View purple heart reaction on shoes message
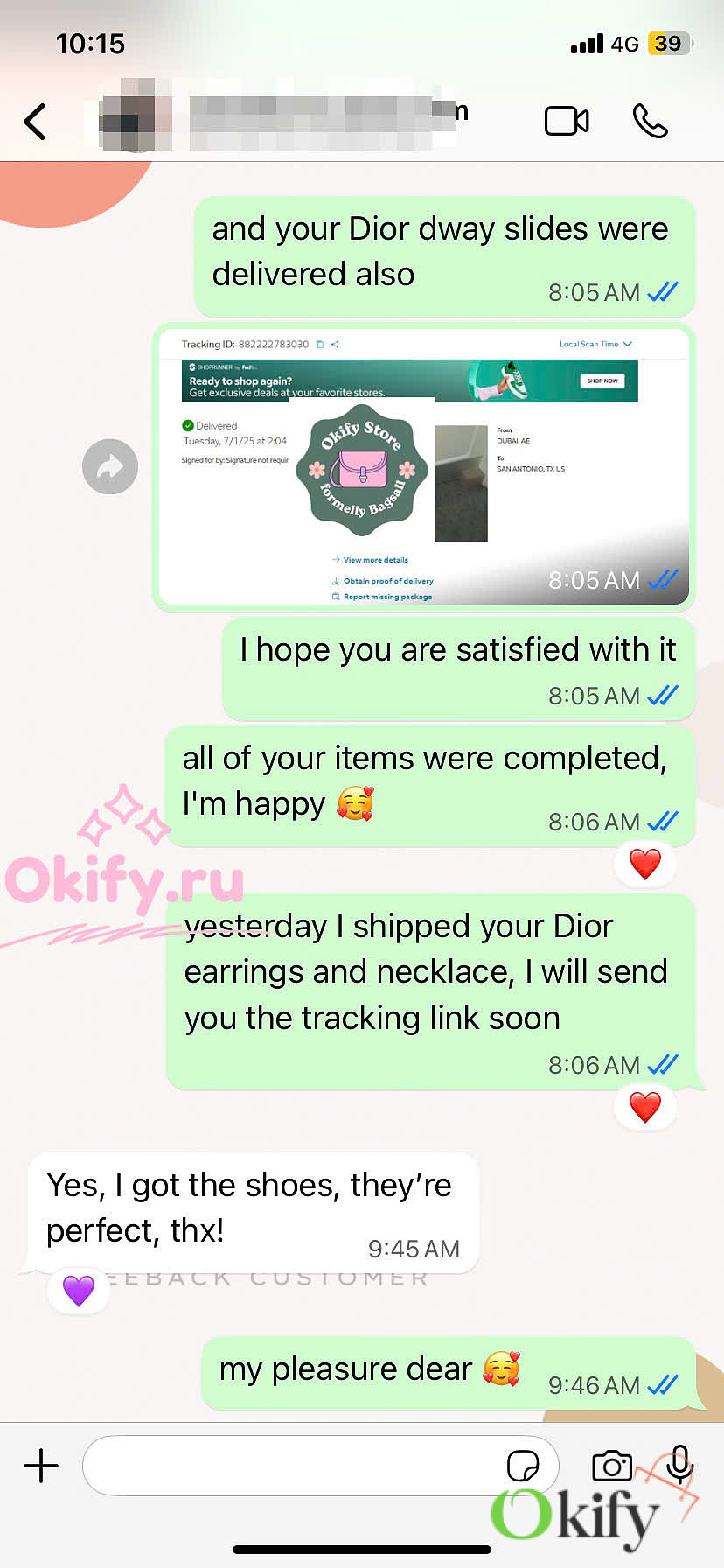This screenshot has height=1568, width=724. tap(79, 1290)
